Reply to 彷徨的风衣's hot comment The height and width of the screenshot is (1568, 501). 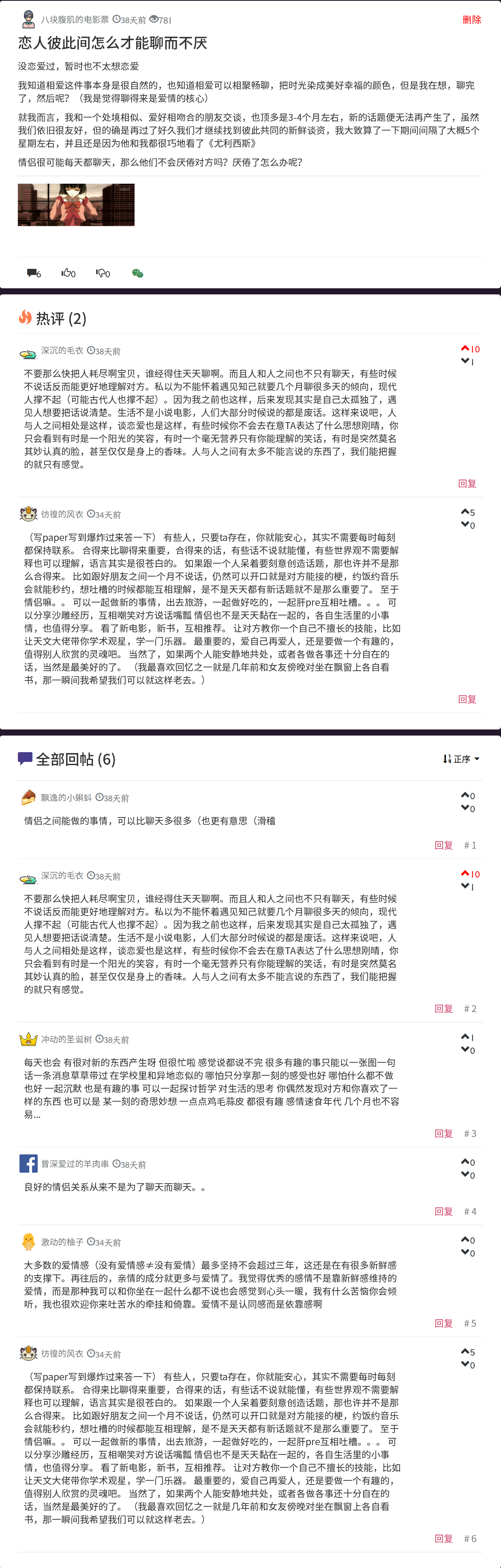tap(467, 699)
